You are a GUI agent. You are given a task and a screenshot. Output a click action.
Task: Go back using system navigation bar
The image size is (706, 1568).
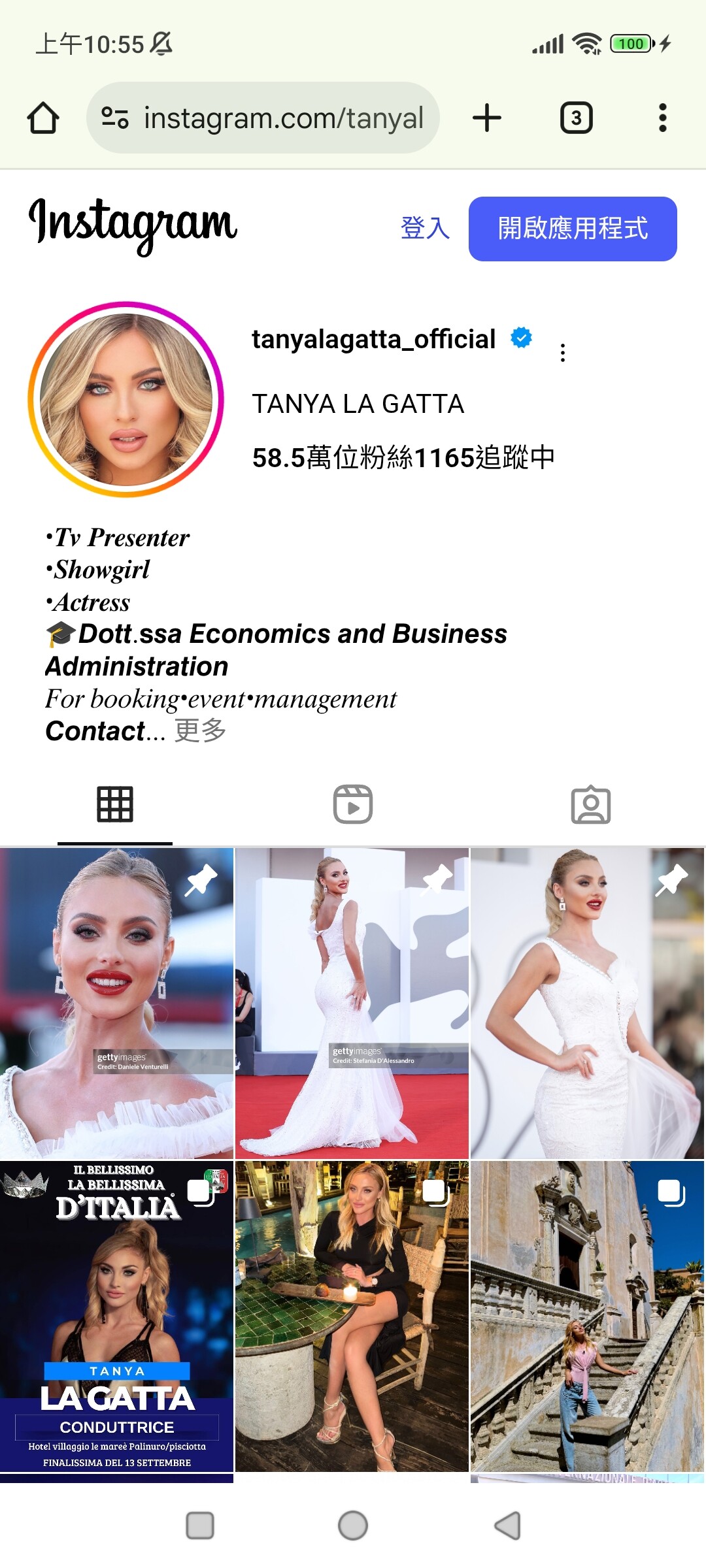507,1526
